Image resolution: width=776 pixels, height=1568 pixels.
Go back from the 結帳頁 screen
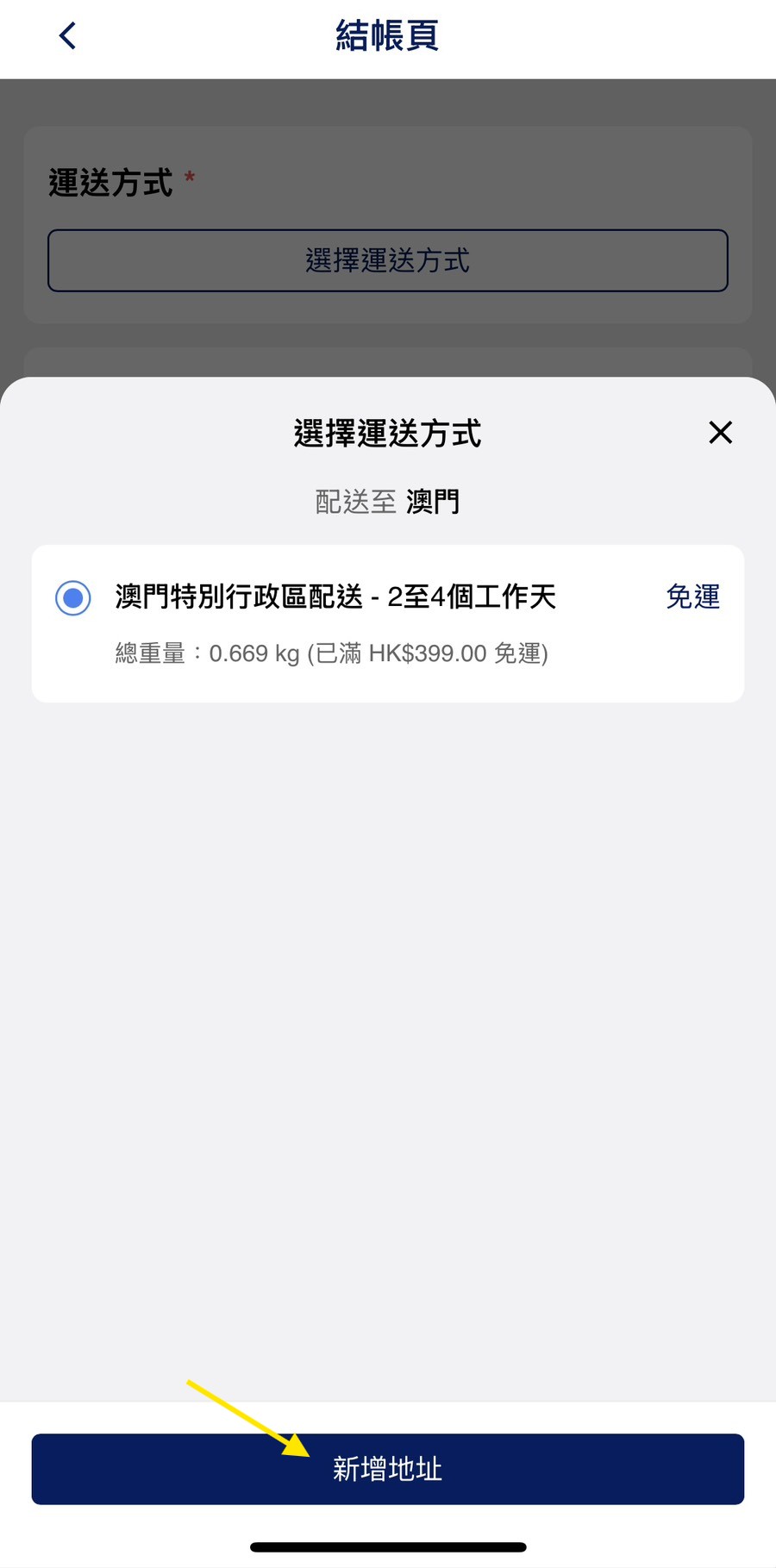67,36
